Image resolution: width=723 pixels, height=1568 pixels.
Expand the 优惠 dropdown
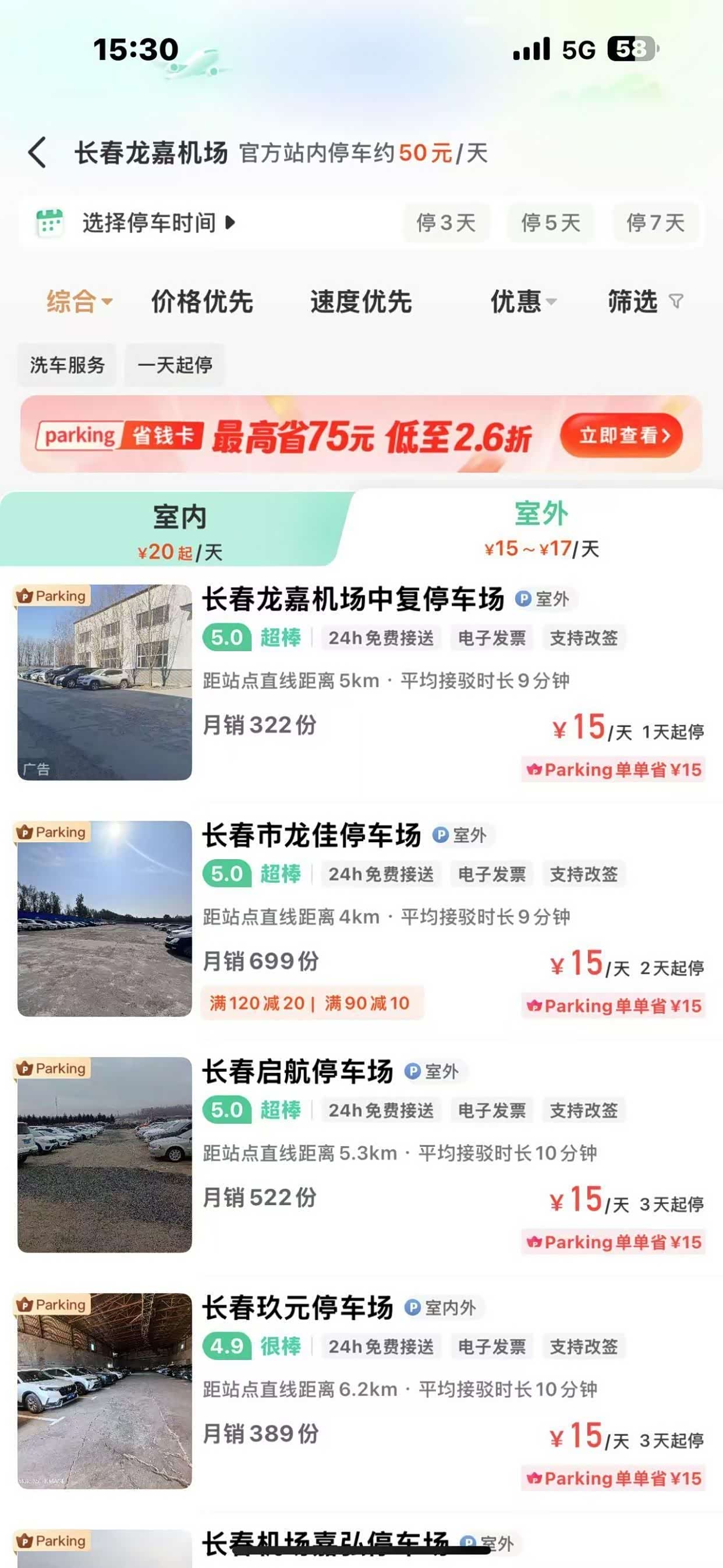click(x=523, y=301)
